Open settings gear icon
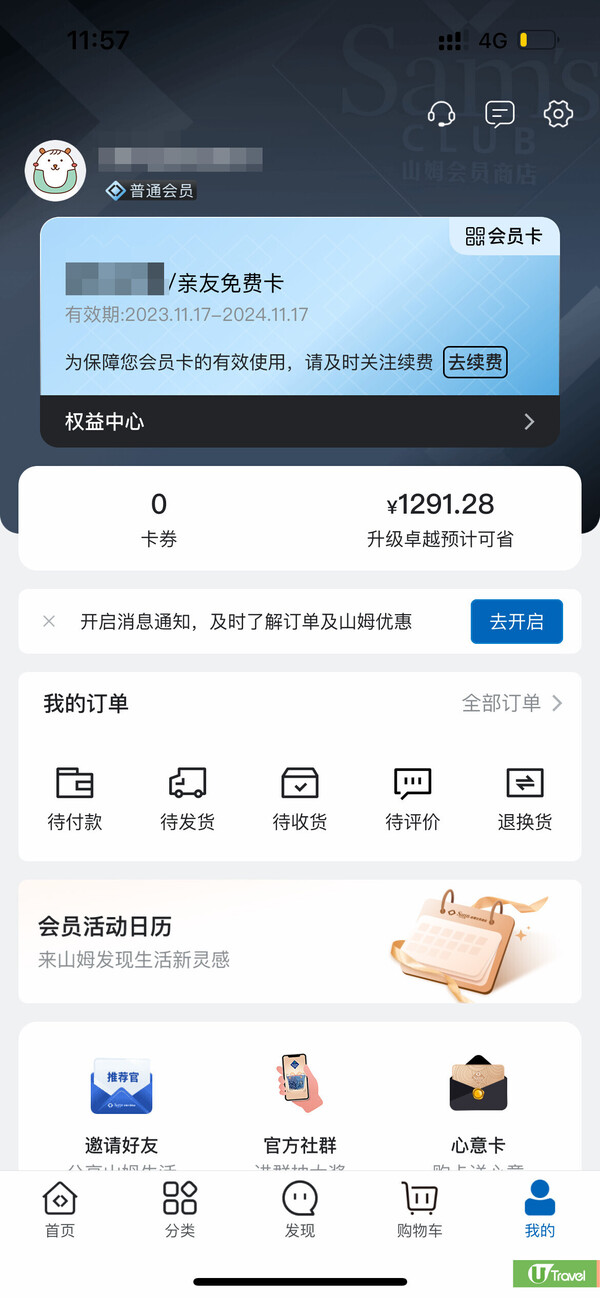 558,113
